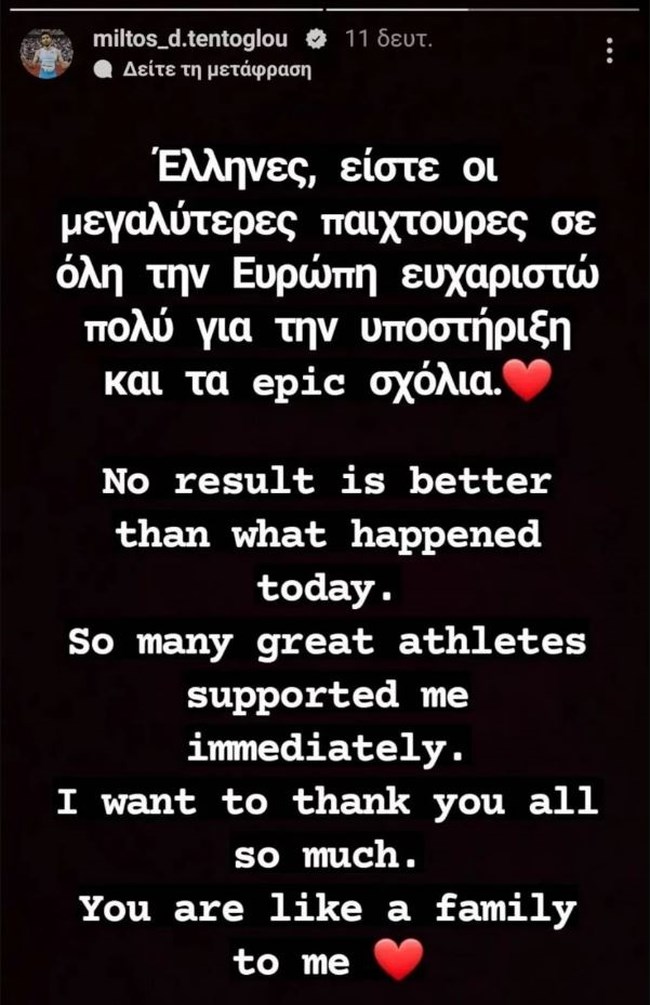The image size is (650, 1005).
Task: Tap the story author's profile picture
Action: point(49,54)
